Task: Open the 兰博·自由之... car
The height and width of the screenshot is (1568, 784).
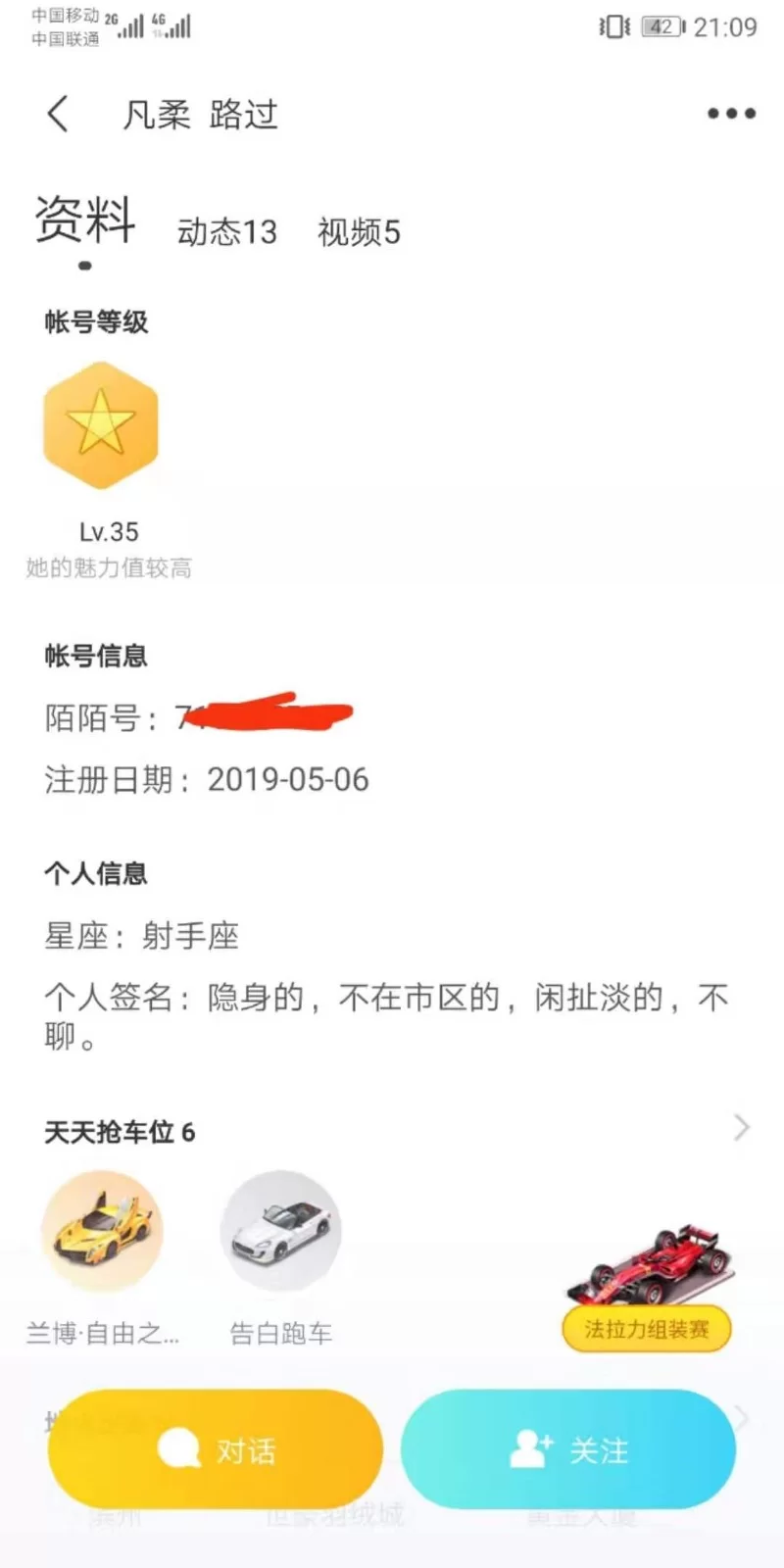Action: click(102, 1231)
